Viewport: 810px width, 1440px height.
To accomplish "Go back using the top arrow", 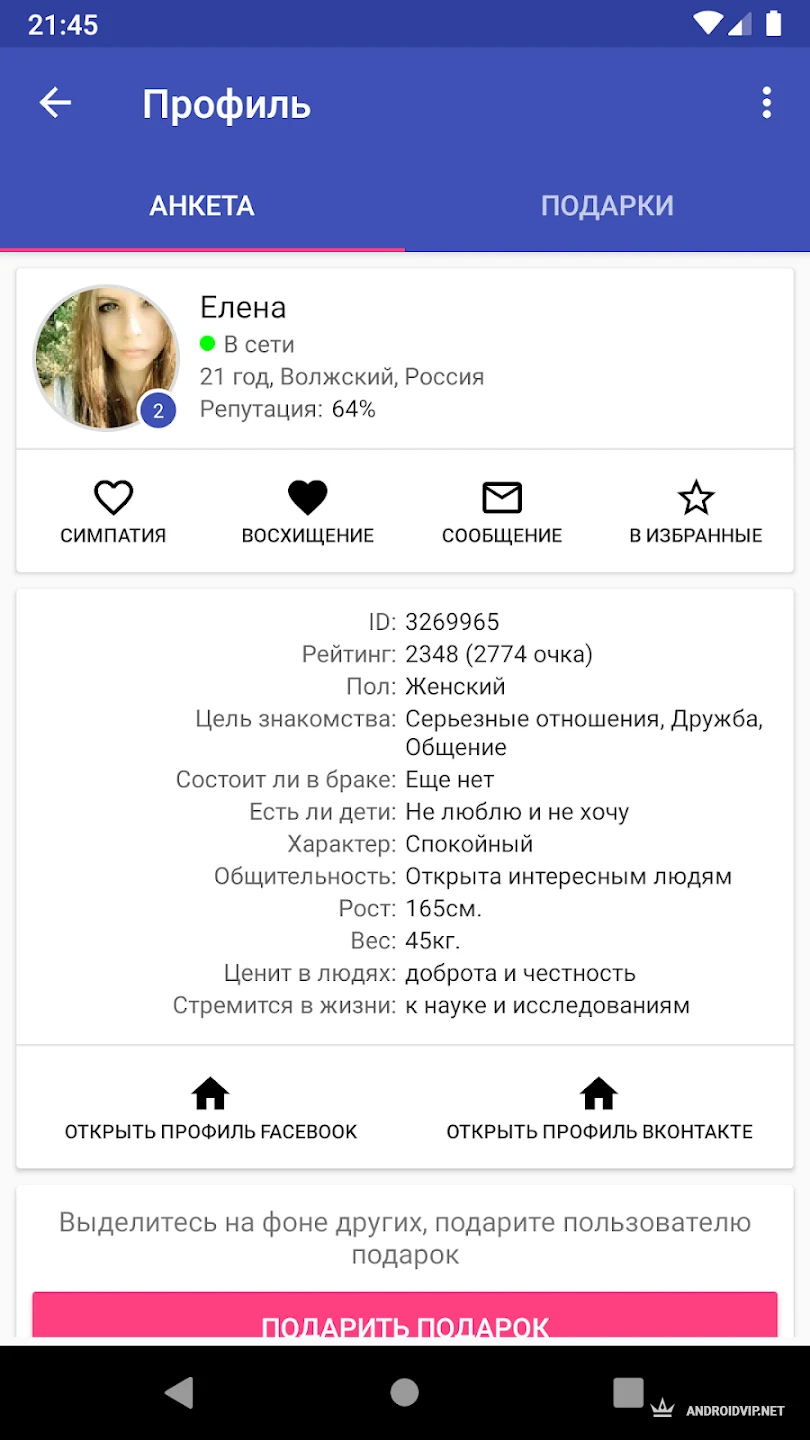I will pos(55,103).
